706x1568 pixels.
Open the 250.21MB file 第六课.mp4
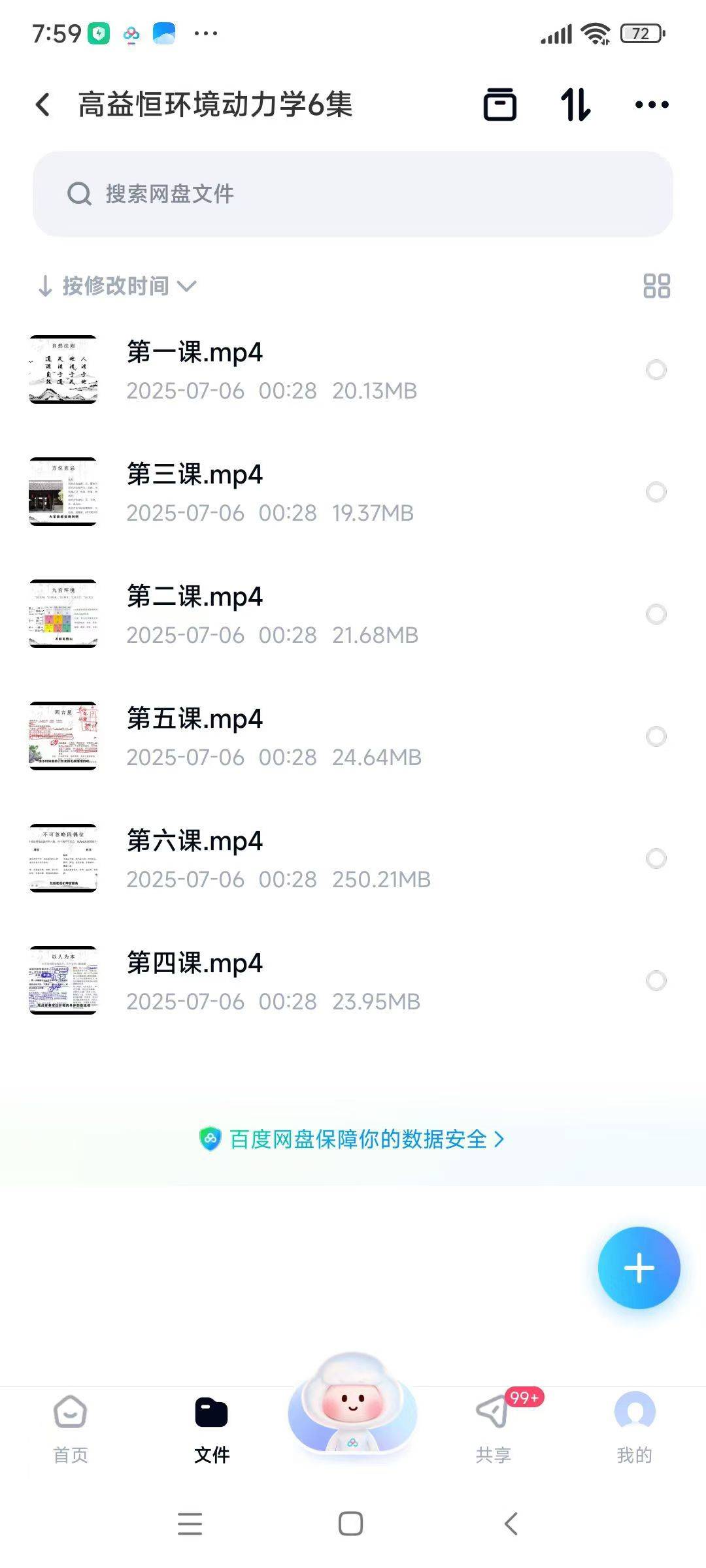click(x=195, y=841)
